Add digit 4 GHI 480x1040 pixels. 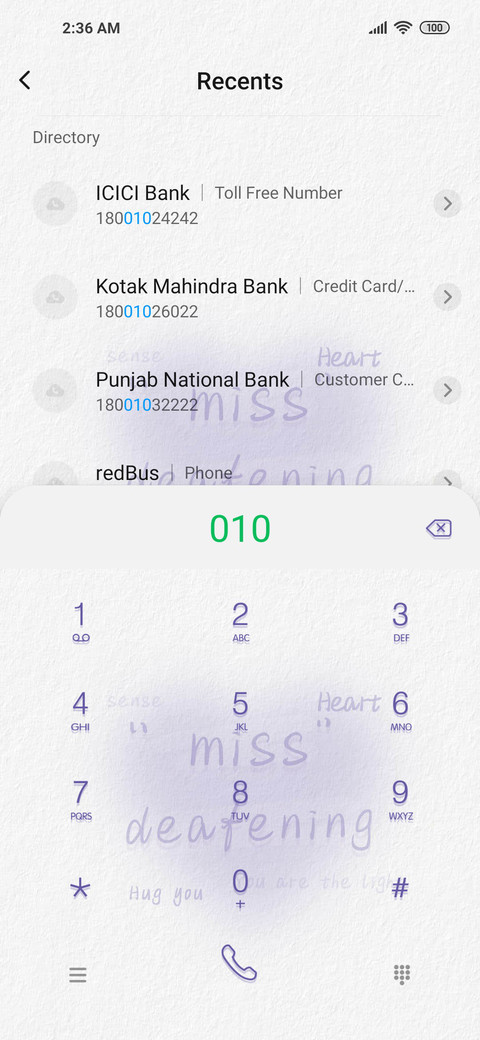coord(80,710)
